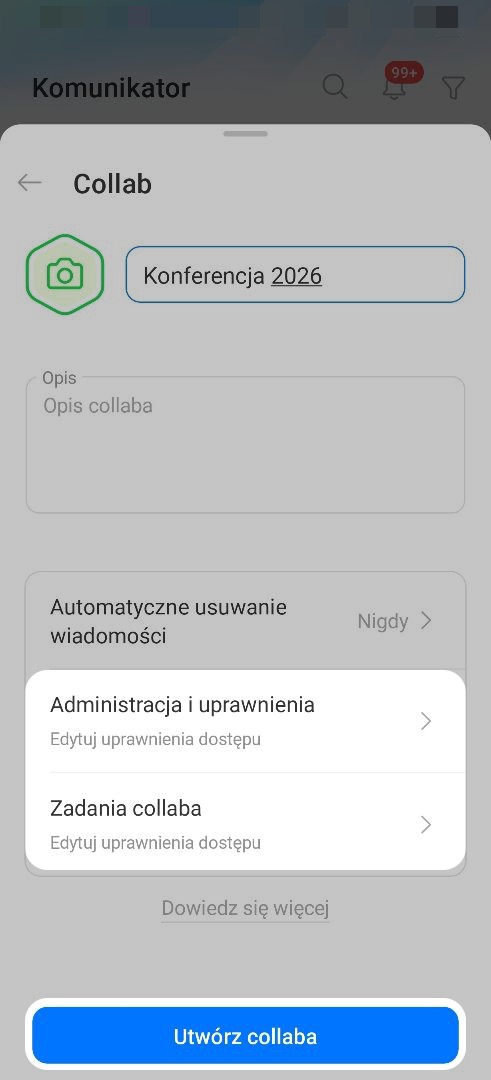Open Administracja i uprawnienia
The height and width of the screenshot is (1080, 491).
[245, 721]
